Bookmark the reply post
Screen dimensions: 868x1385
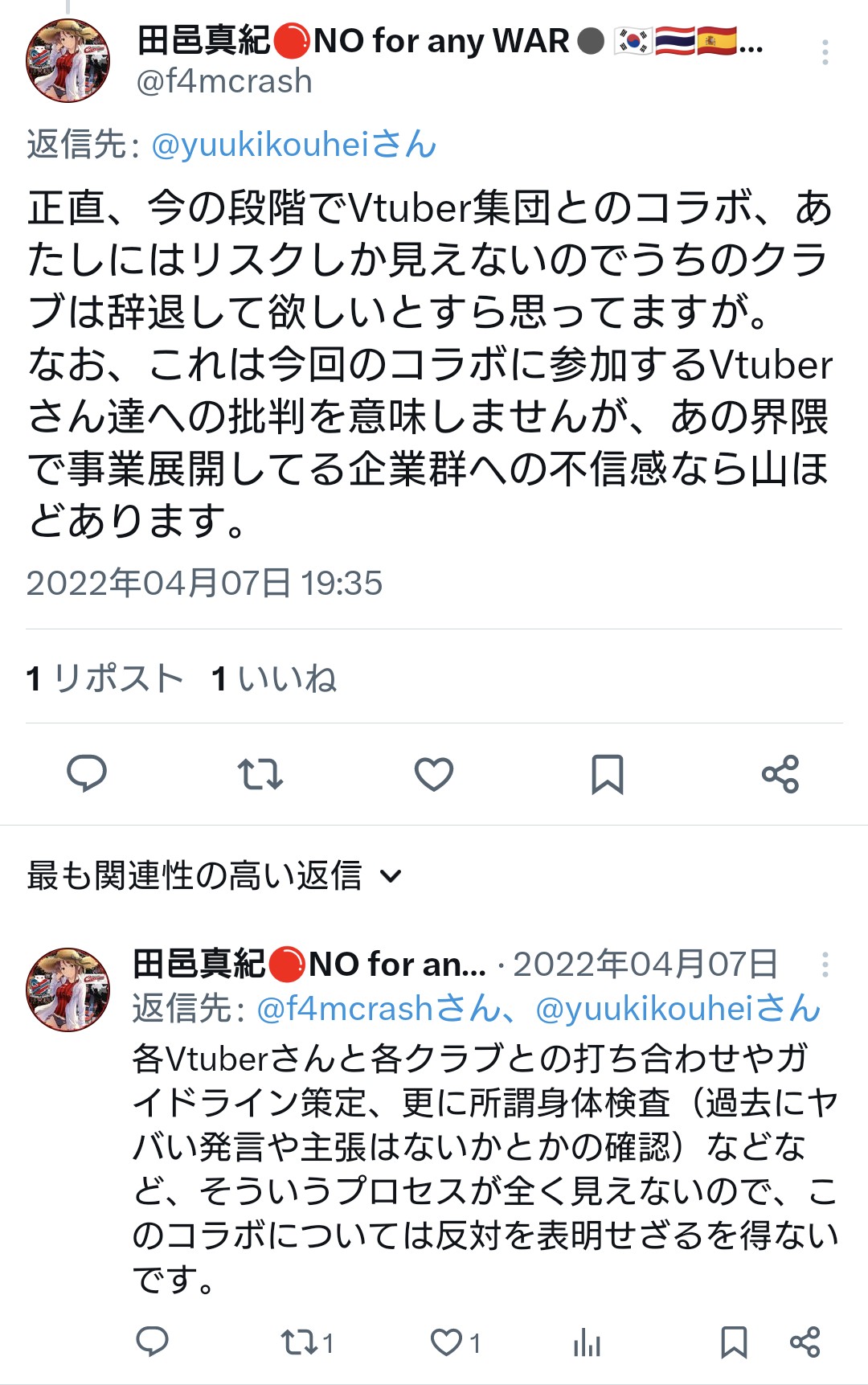[733, 1342]
